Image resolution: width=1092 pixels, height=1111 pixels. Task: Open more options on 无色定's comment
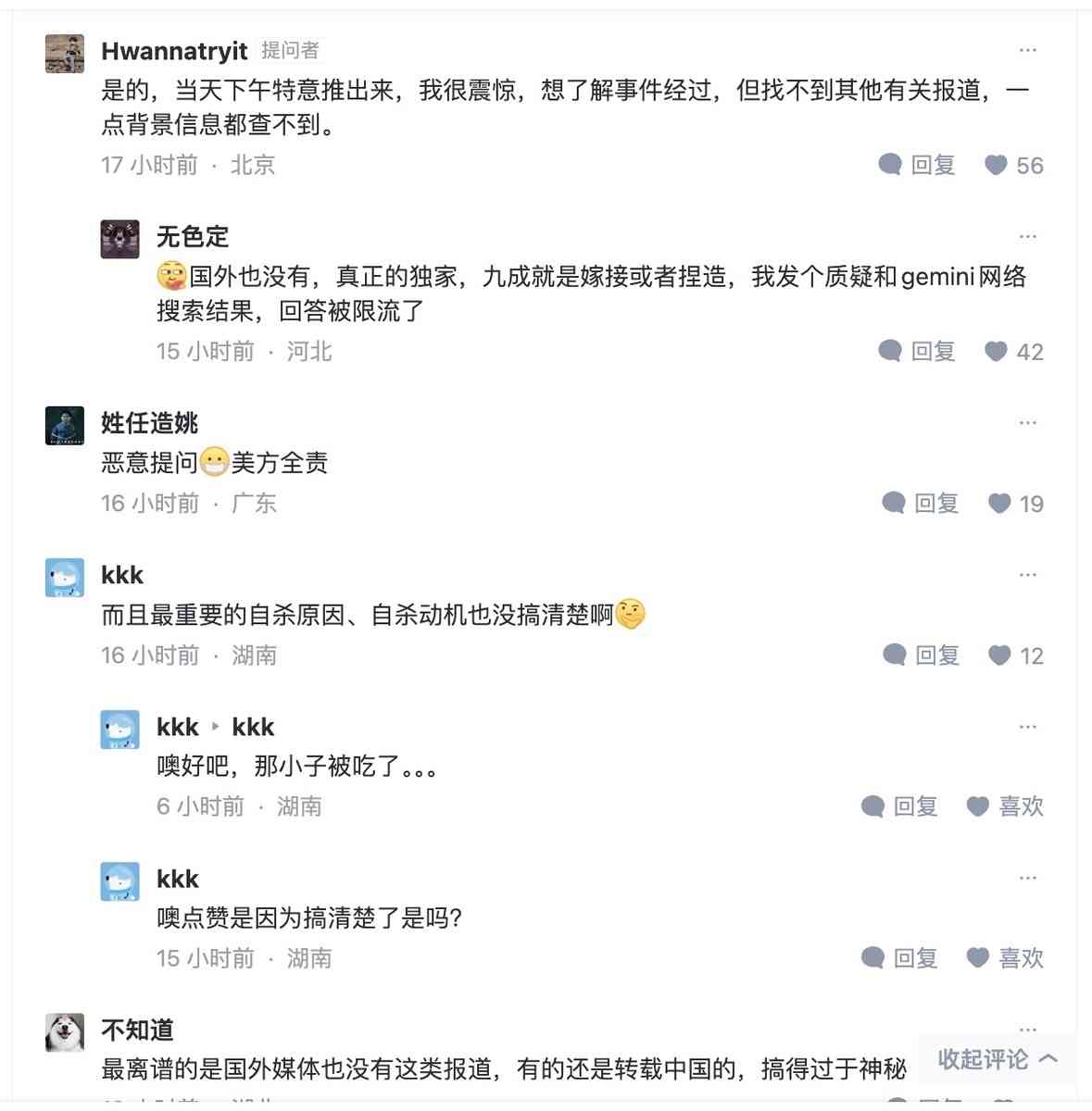coord(1027,237)
